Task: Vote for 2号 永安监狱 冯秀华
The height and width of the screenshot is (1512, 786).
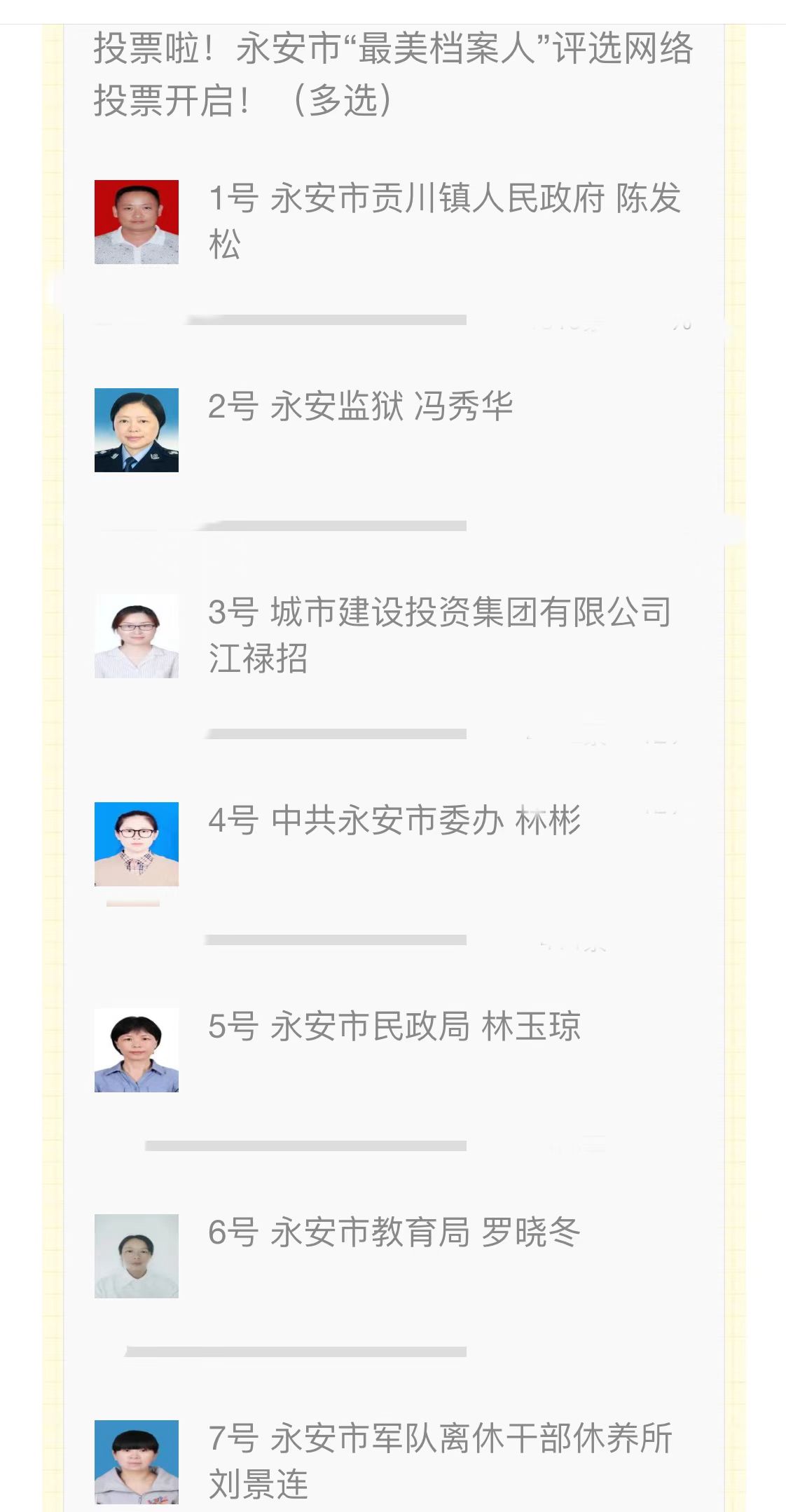Action: 360,406
